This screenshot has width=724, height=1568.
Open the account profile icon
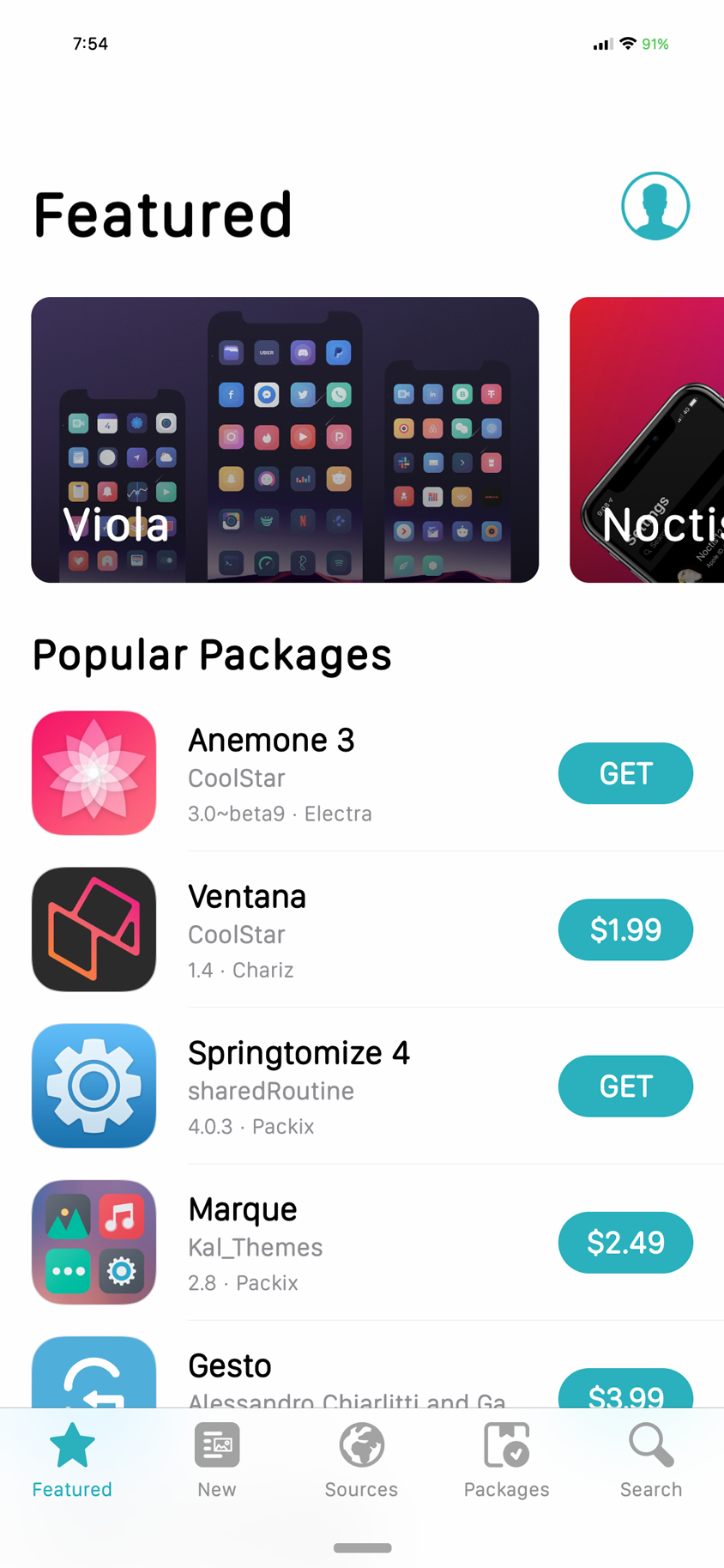(655, 206)
